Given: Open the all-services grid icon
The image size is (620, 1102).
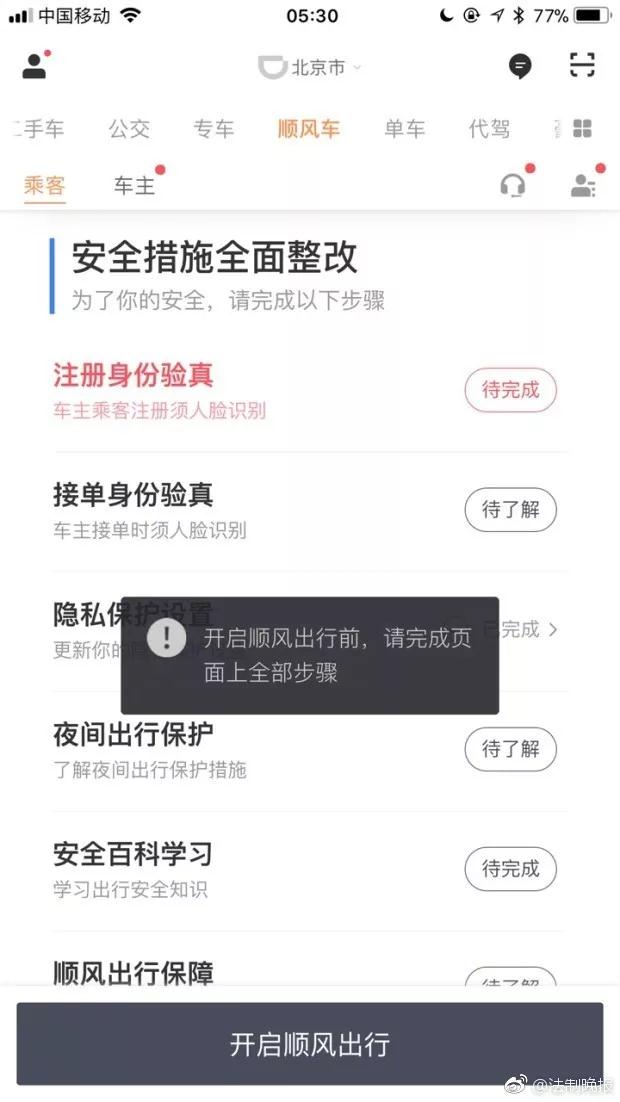Looking at the screenshot, I should tap(583, 129).
